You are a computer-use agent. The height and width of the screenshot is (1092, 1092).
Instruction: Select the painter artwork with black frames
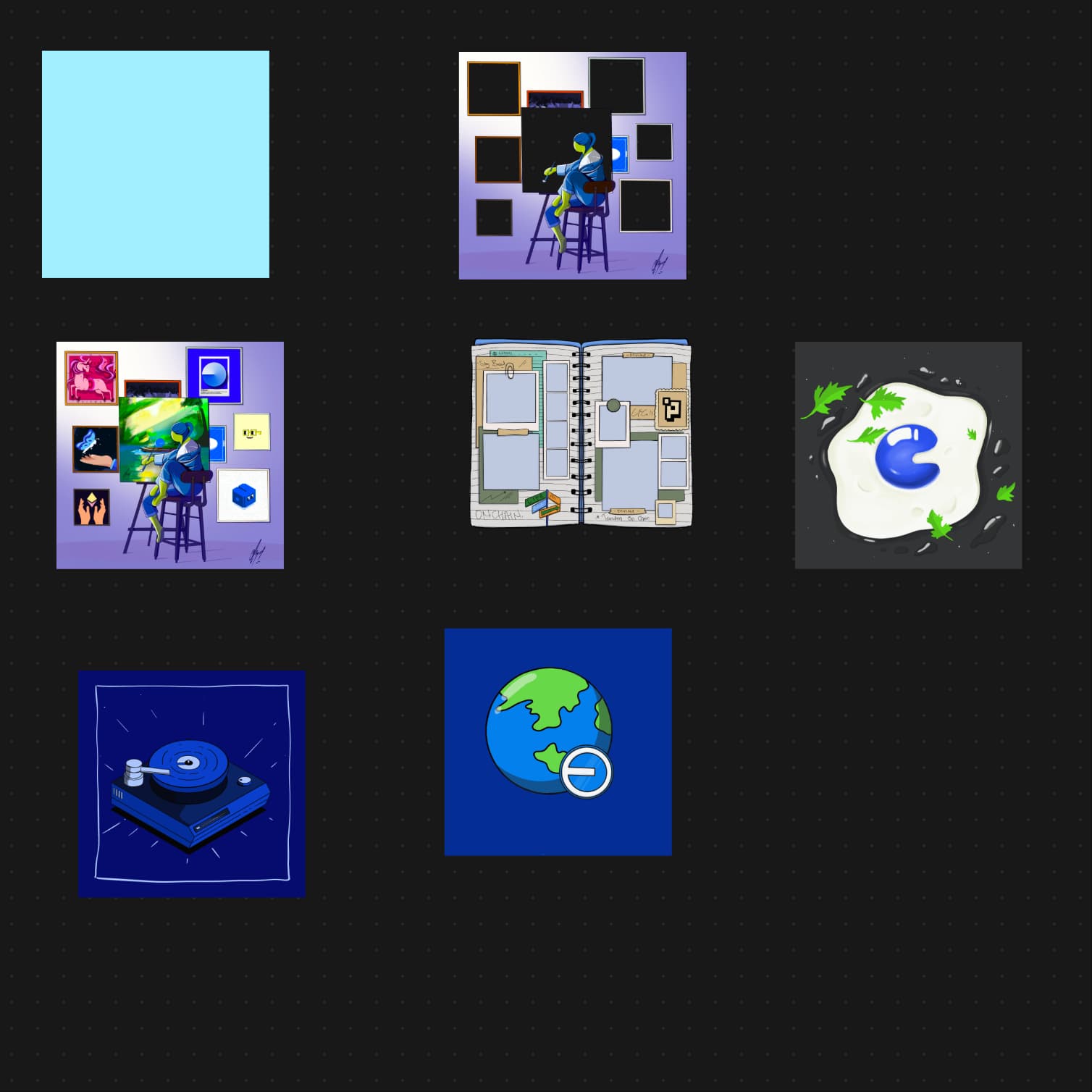572,166
